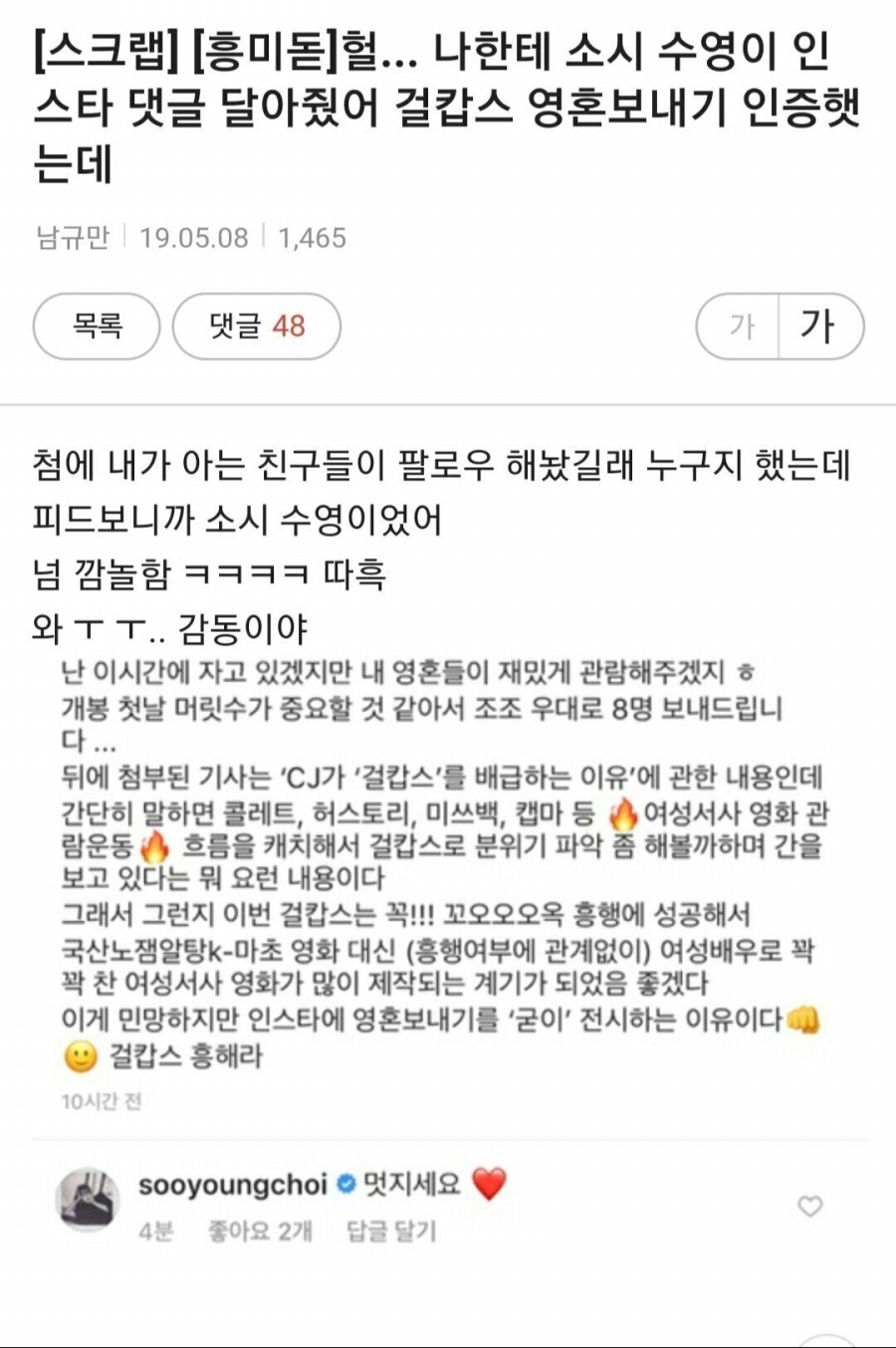Toggle the large 가 font size control

(x=818, y=326)
